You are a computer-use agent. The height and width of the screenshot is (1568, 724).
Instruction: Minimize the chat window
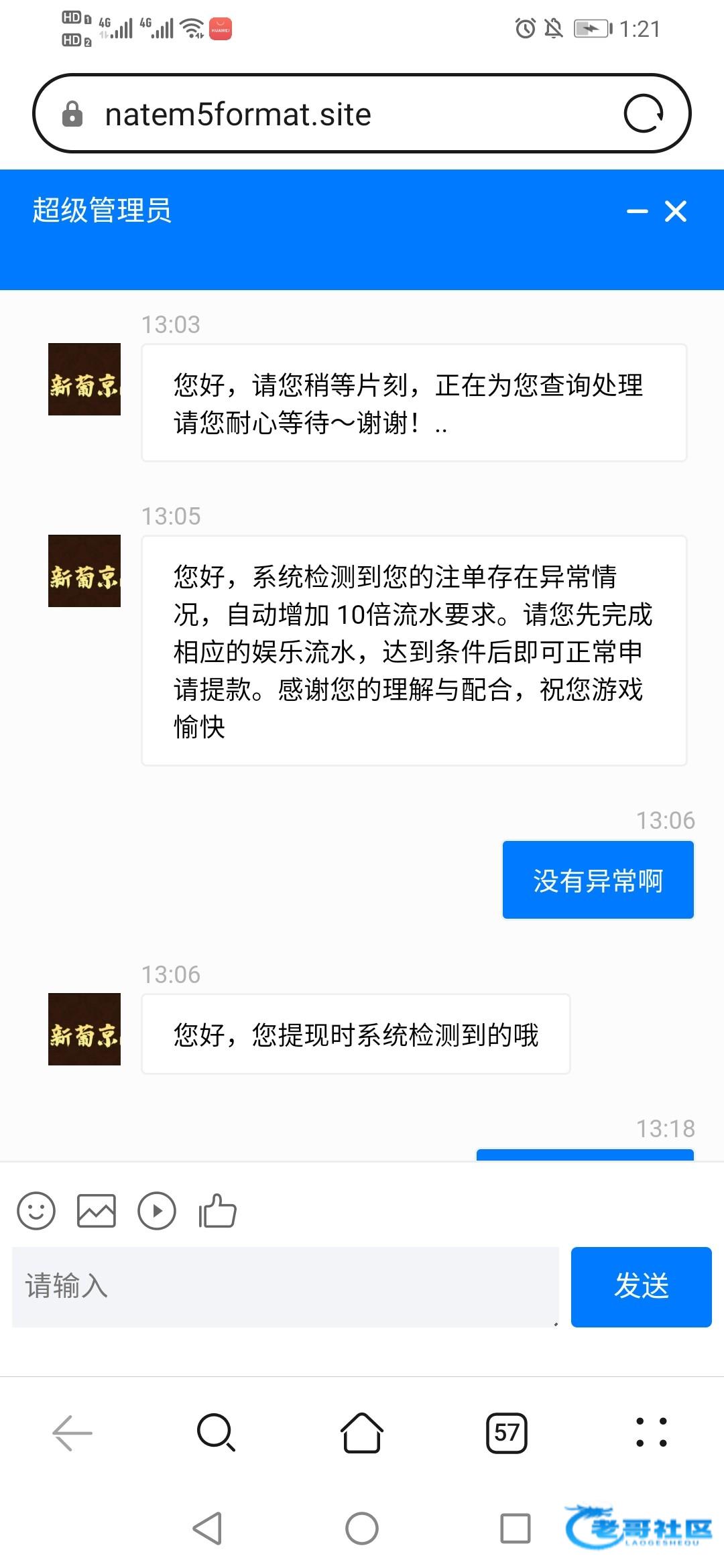tap(637, 212)
